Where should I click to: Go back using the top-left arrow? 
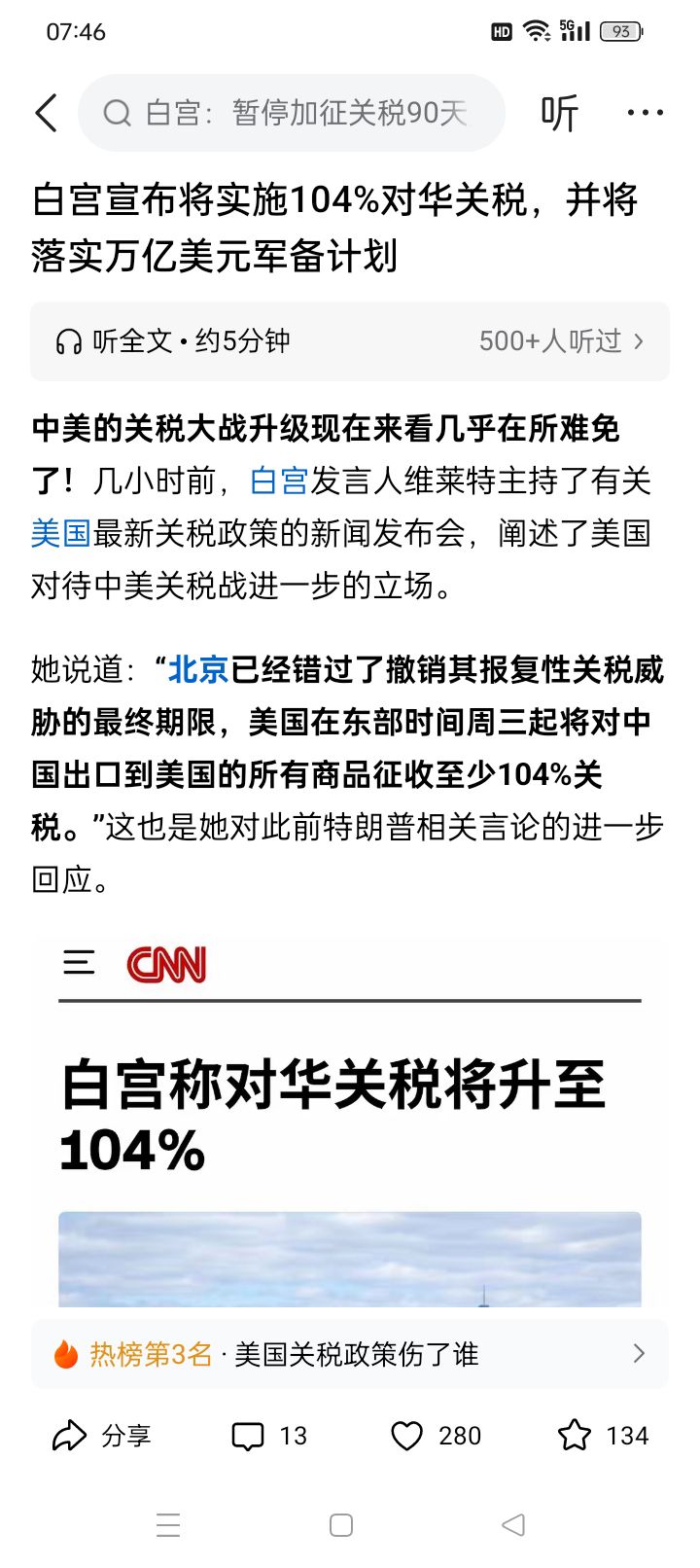[46, 113]
